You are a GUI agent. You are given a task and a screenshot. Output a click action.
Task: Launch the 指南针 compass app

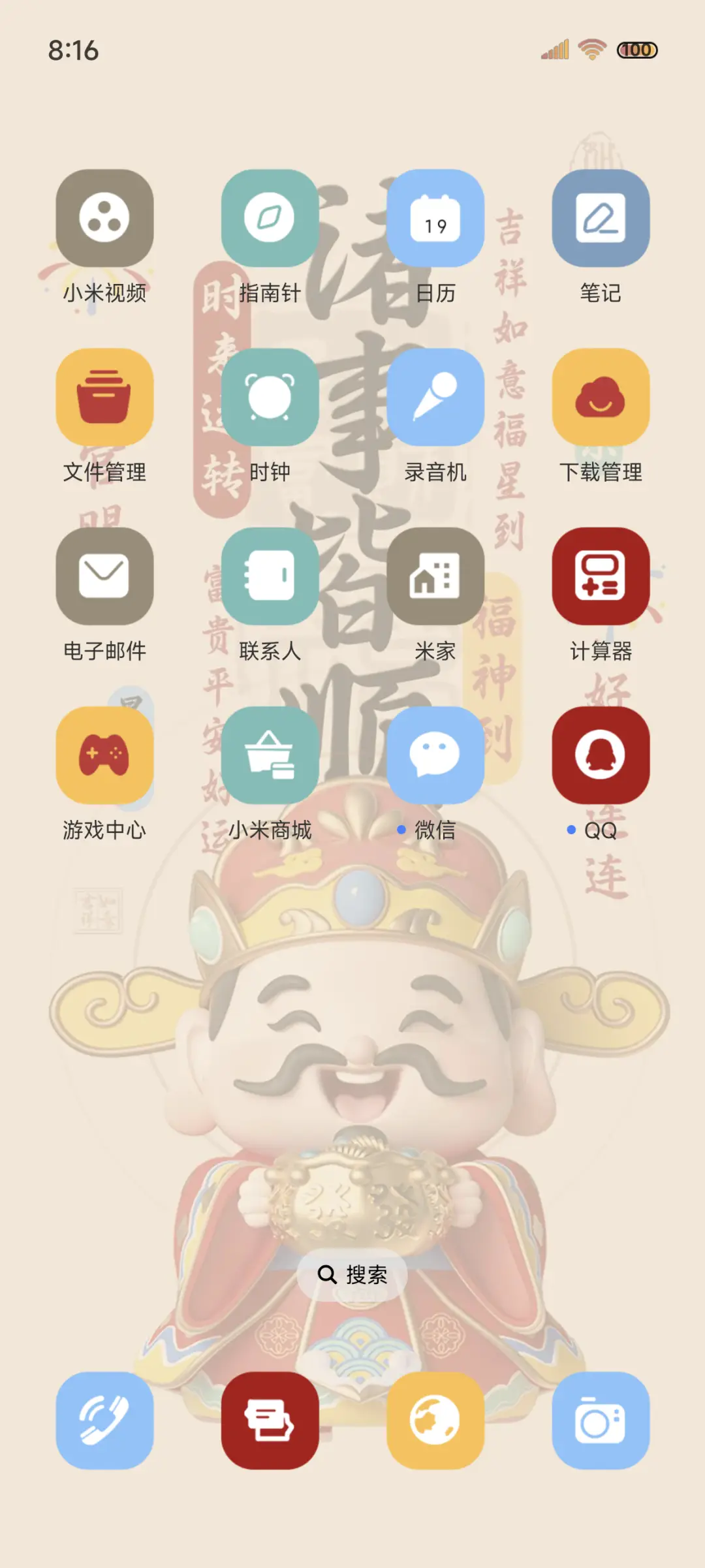pyautogui.click(x=270, y=221)
